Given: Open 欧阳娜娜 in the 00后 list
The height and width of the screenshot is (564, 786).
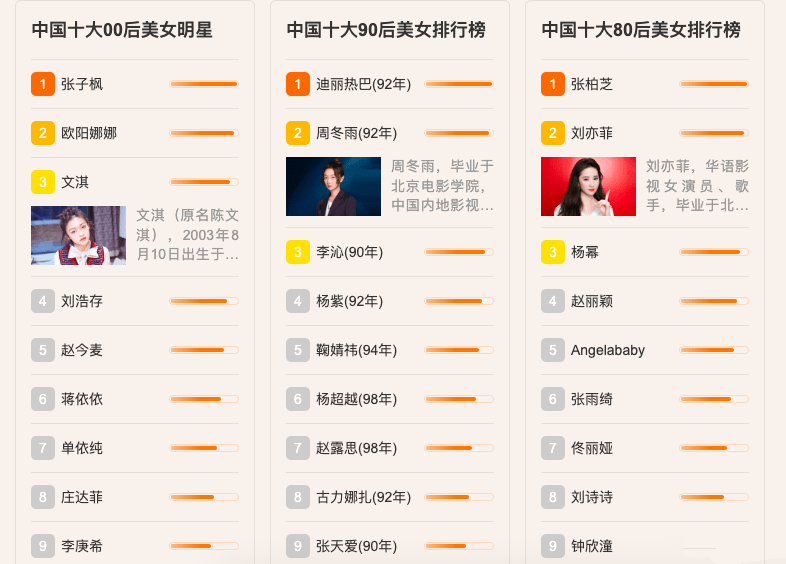Looking at the screenshot, I should pos(89,133).
